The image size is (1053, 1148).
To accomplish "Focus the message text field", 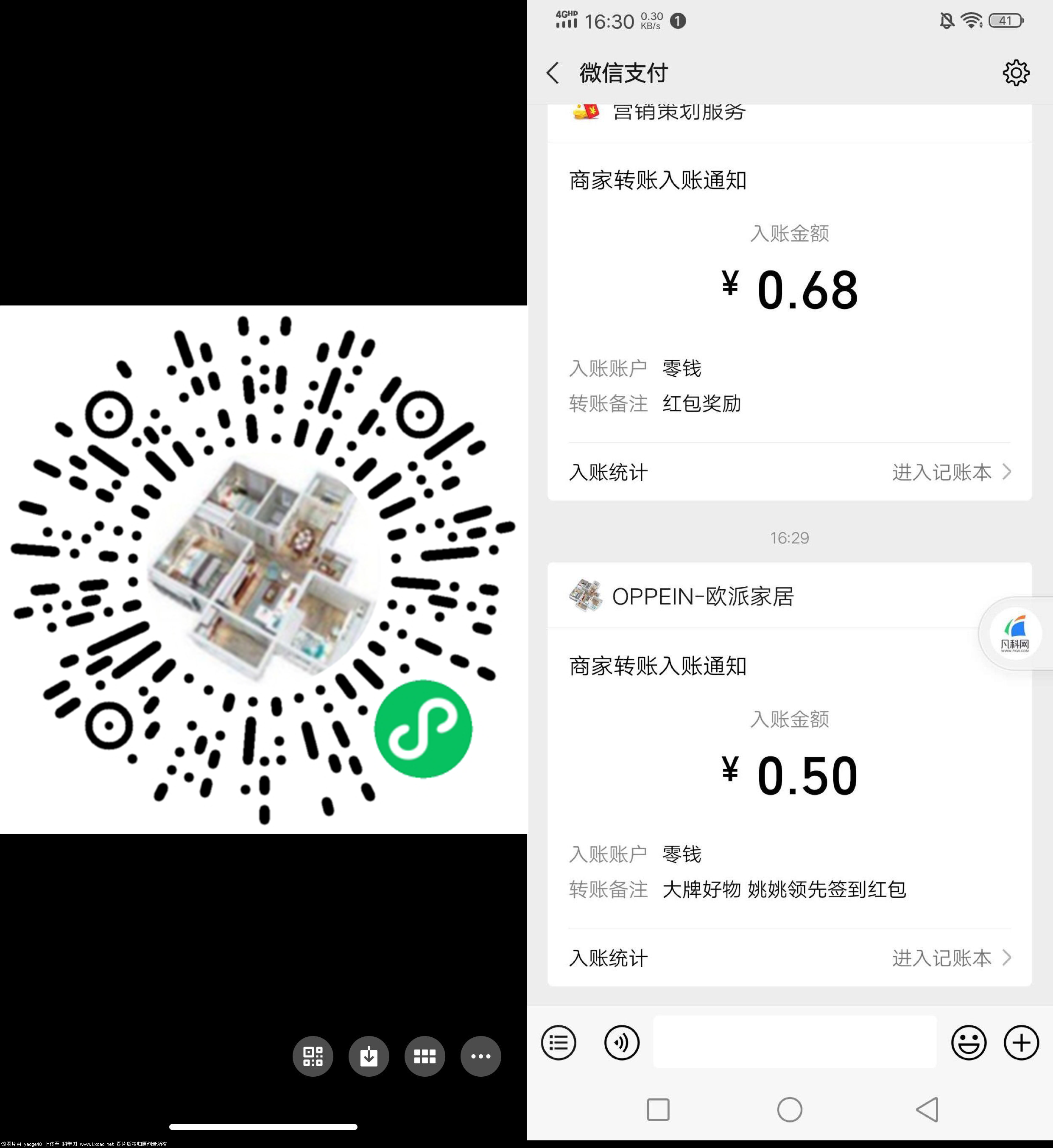I will click(x=794, y=1042).
